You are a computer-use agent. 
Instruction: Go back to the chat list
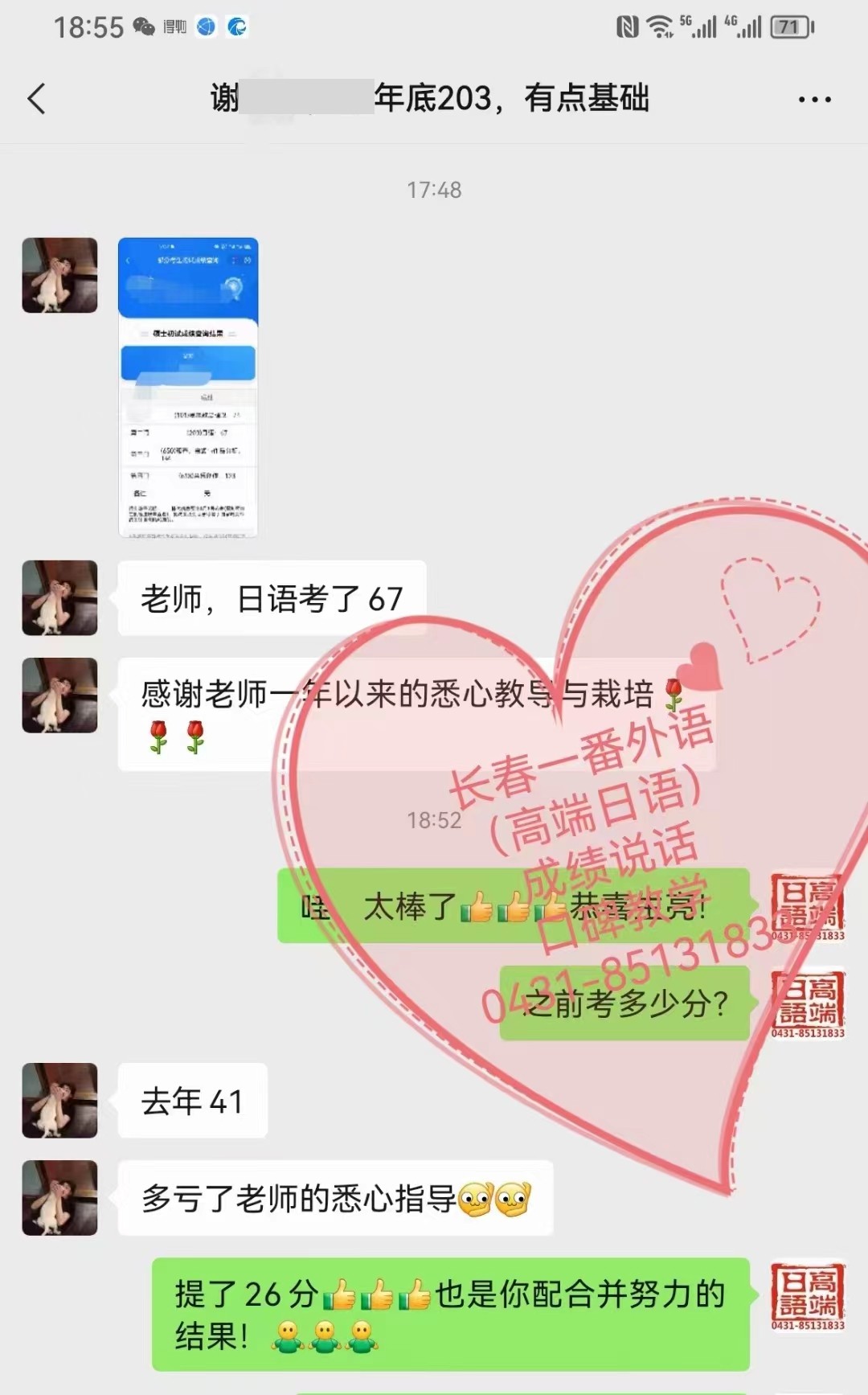(37, 99)
